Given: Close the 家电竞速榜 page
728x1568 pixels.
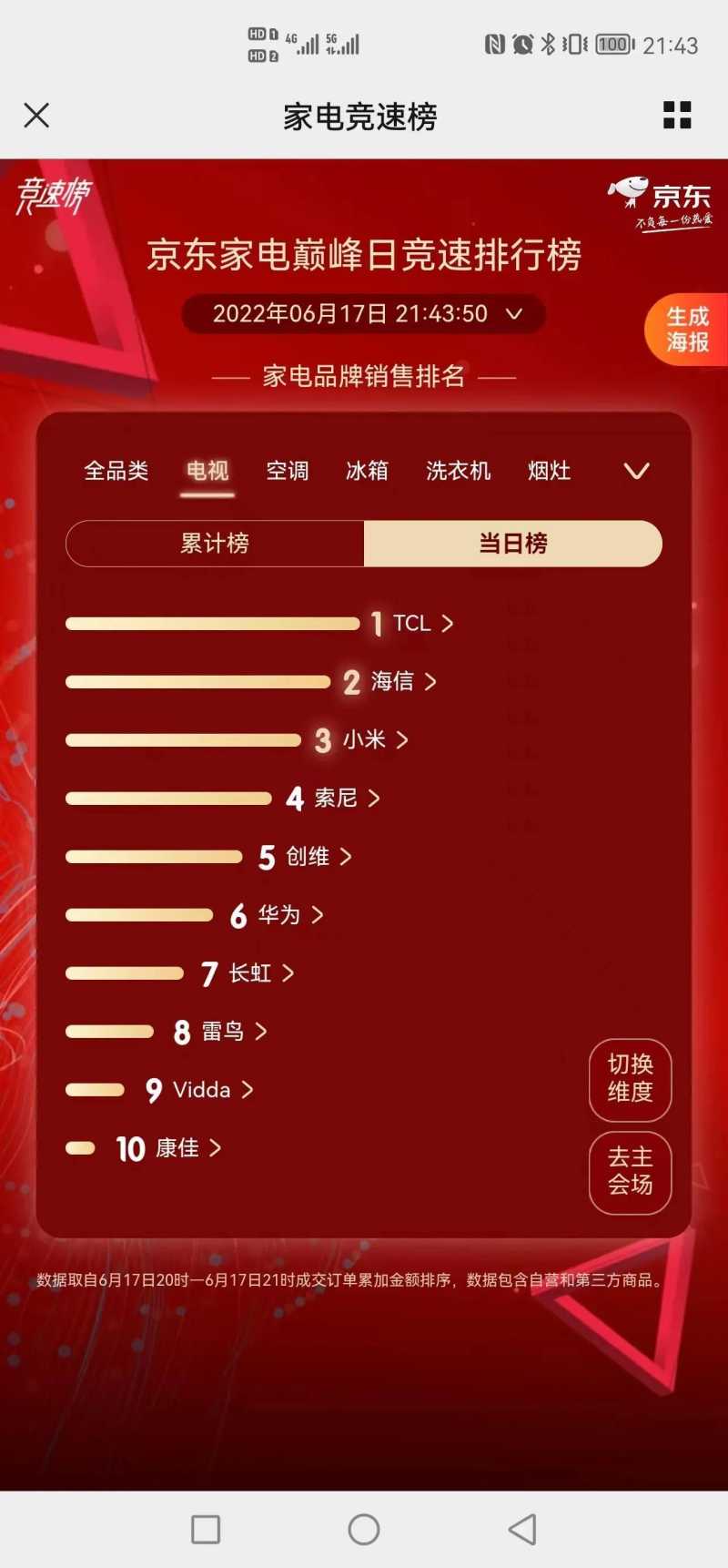Looking at the screenshot, I should pos(36,116).
